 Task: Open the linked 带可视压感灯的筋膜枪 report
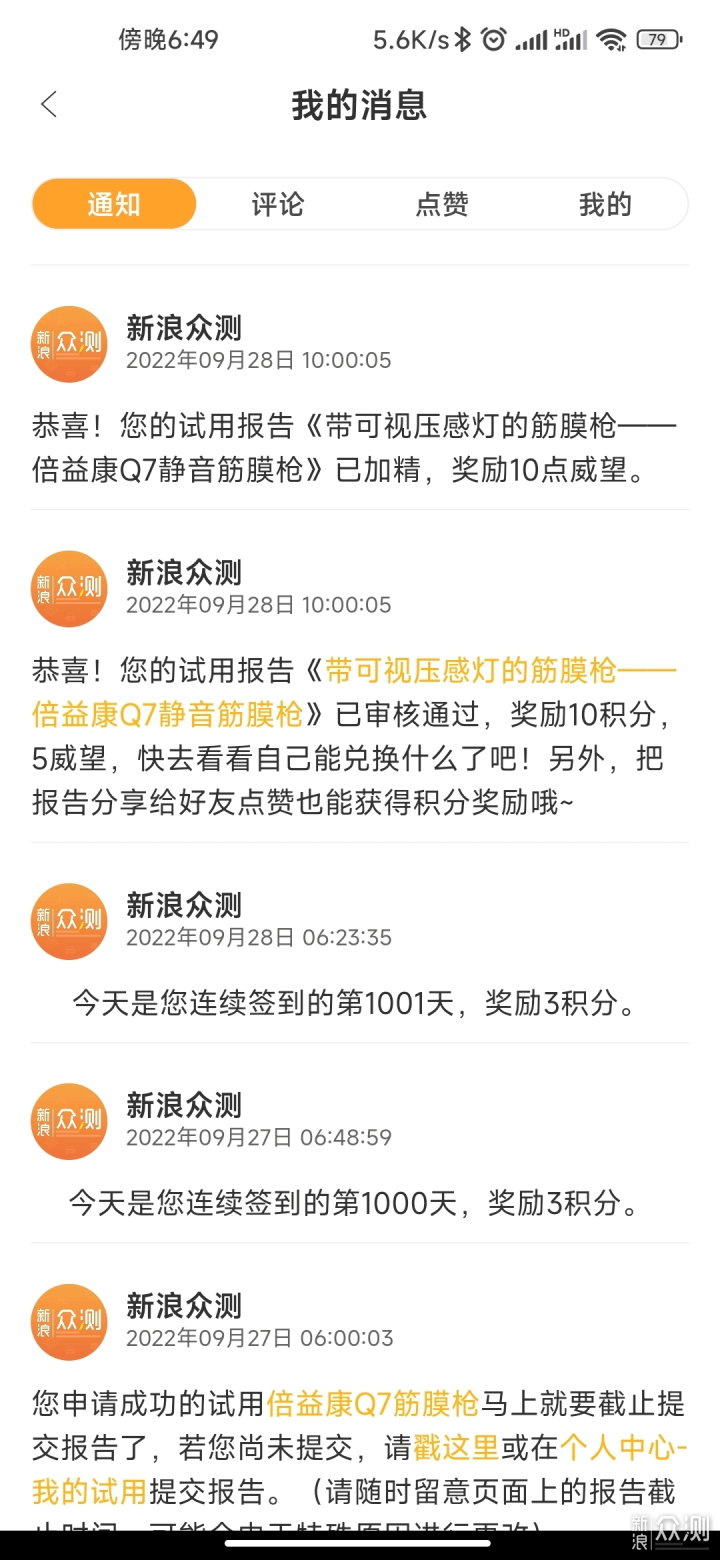click(x=500, y=671)
